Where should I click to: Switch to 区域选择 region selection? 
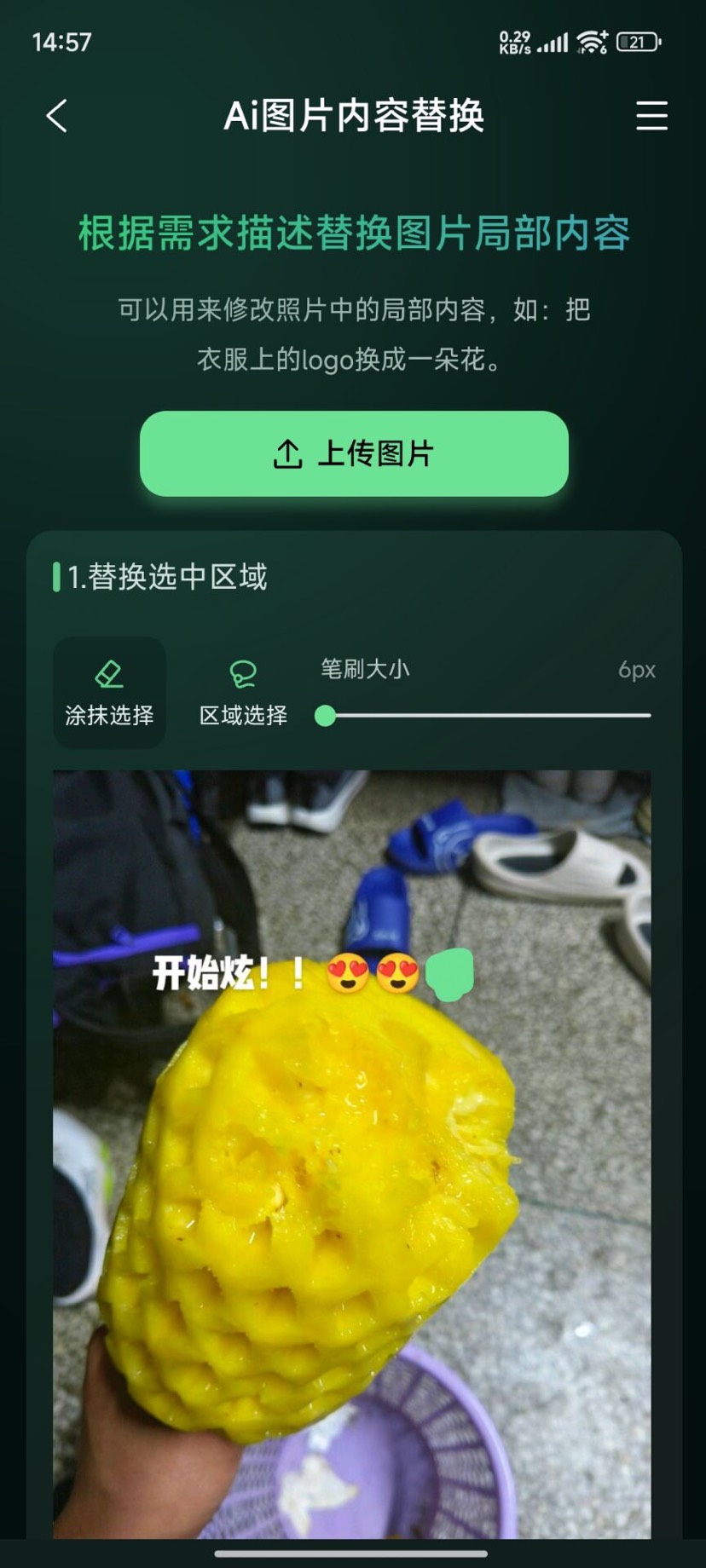click(243, 692)
